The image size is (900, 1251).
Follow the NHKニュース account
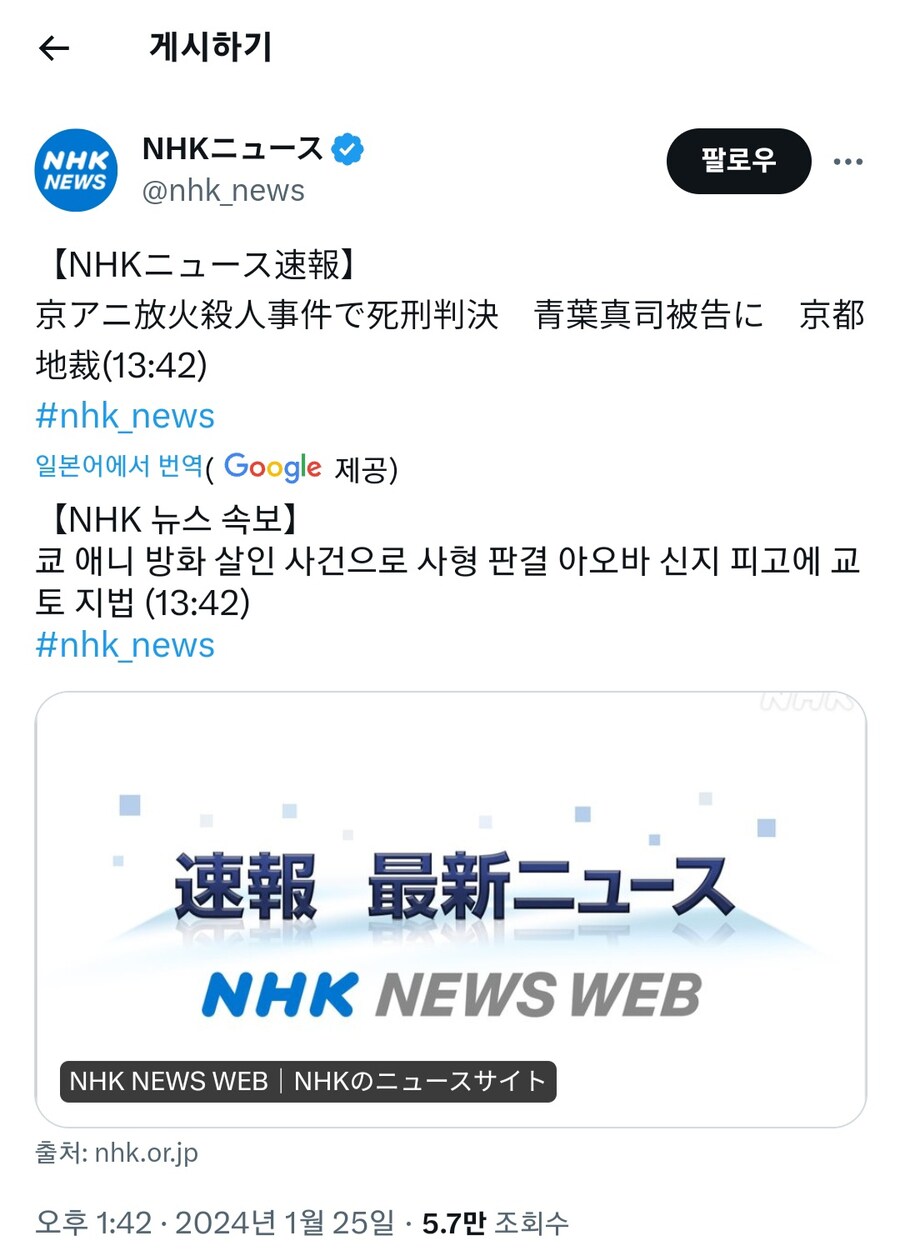(x=738, y=161)
